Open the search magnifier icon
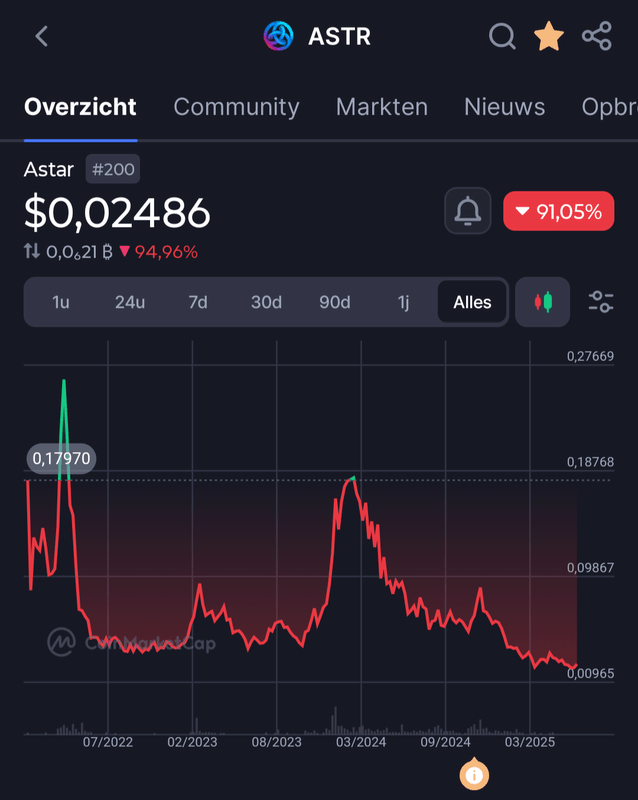The height and width of the screenshot is (800, 638). pyautogui.click(x=502, y=37)
